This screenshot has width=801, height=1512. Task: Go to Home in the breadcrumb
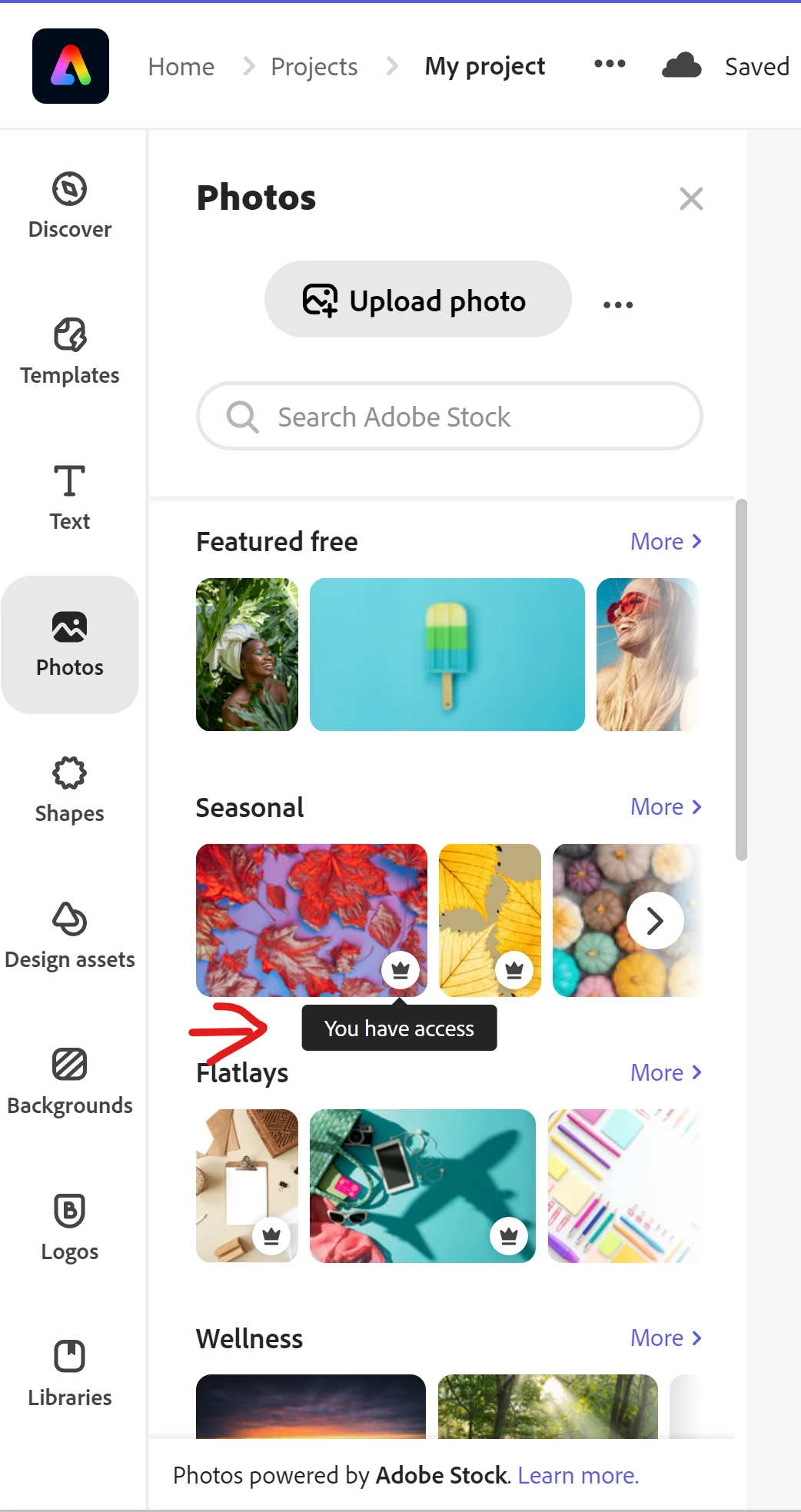point(181,67)
